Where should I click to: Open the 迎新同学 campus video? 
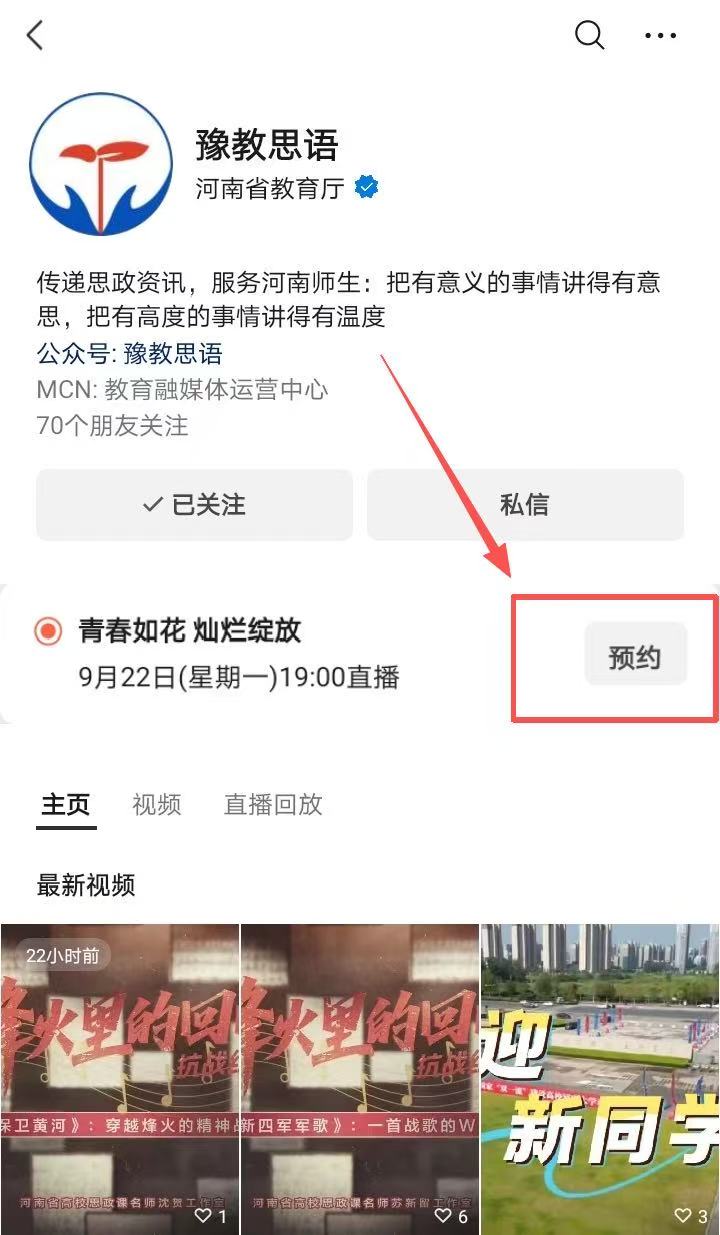tap(600, 1078)
